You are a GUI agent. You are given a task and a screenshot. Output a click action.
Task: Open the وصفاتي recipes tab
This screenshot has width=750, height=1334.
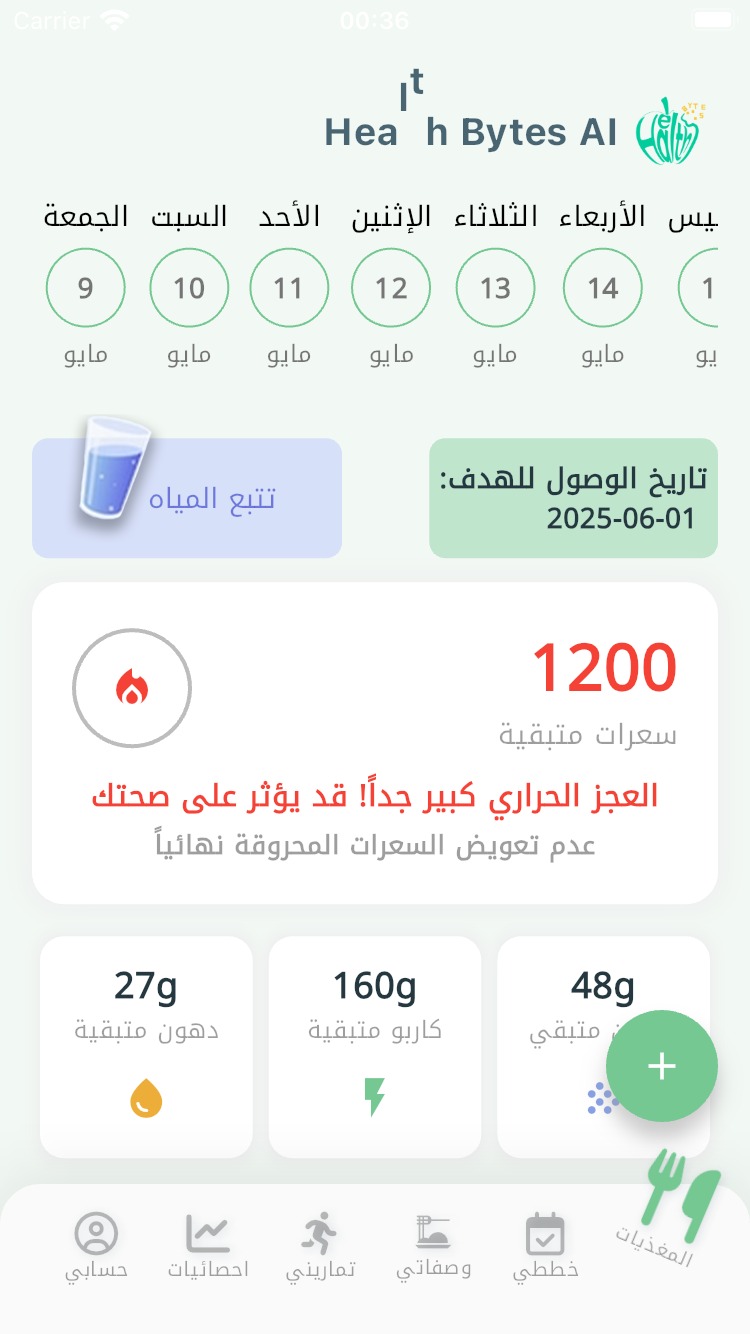(434, 1247)
